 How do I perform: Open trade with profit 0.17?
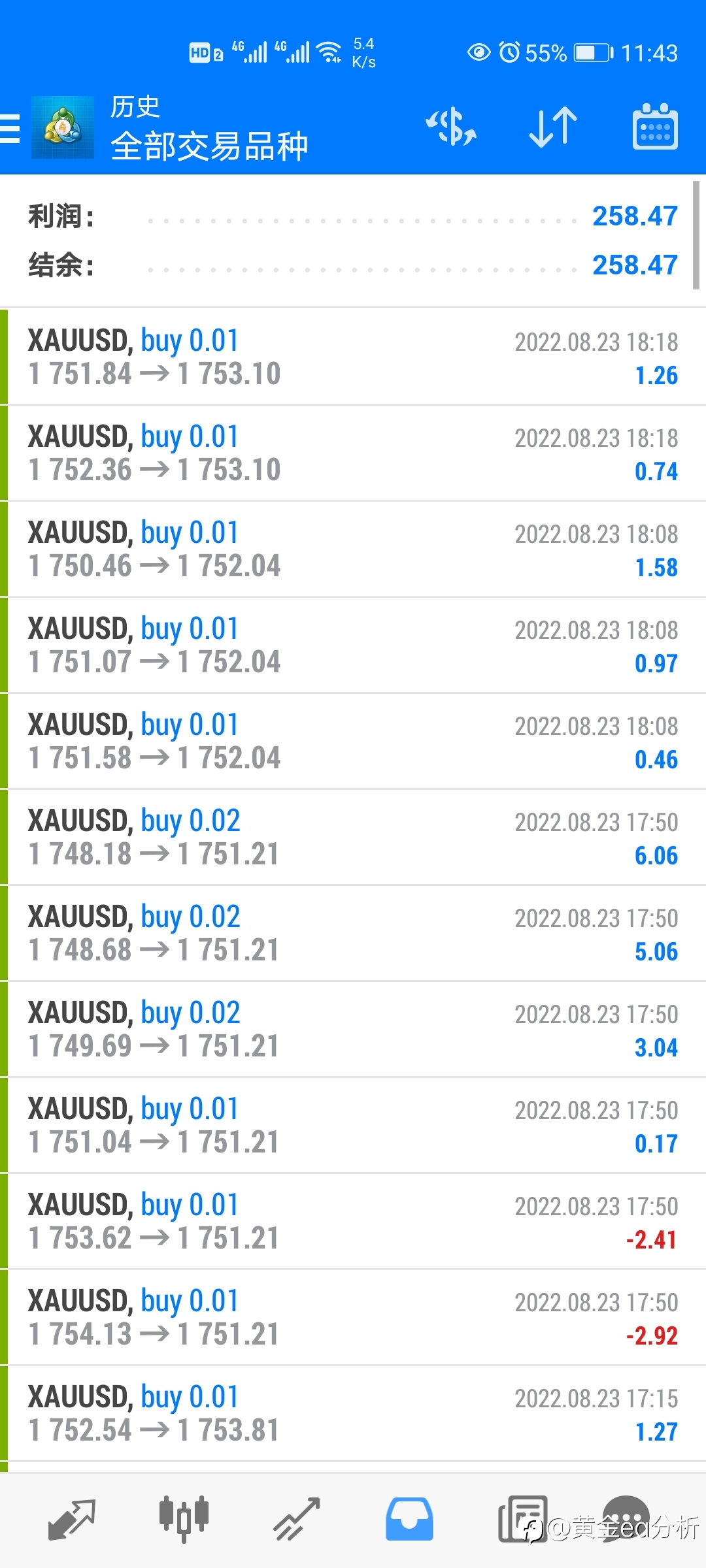(x=353, y=1125)
